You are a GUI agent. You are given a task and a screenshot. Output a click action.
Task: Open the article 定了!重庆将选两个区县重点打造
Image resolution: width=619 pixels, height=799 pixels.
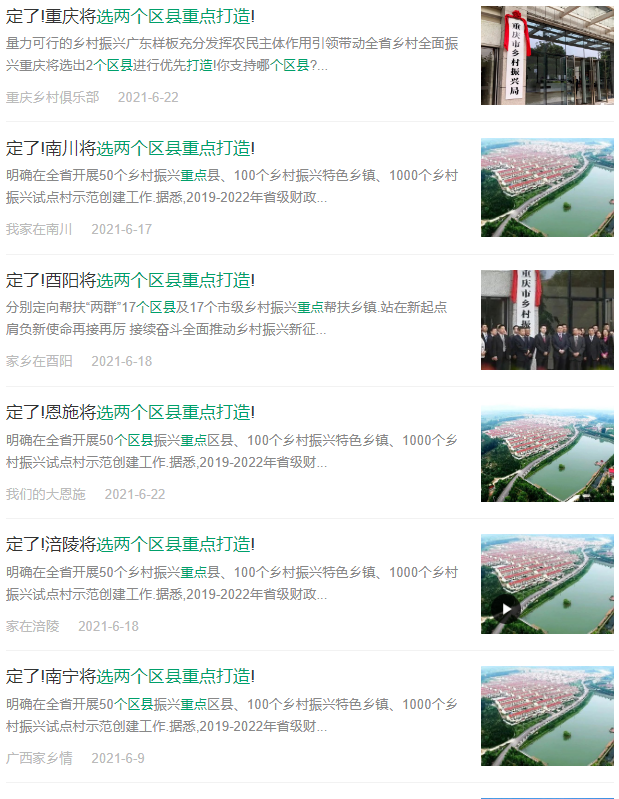pyautogui.click(x=130, y=17)
